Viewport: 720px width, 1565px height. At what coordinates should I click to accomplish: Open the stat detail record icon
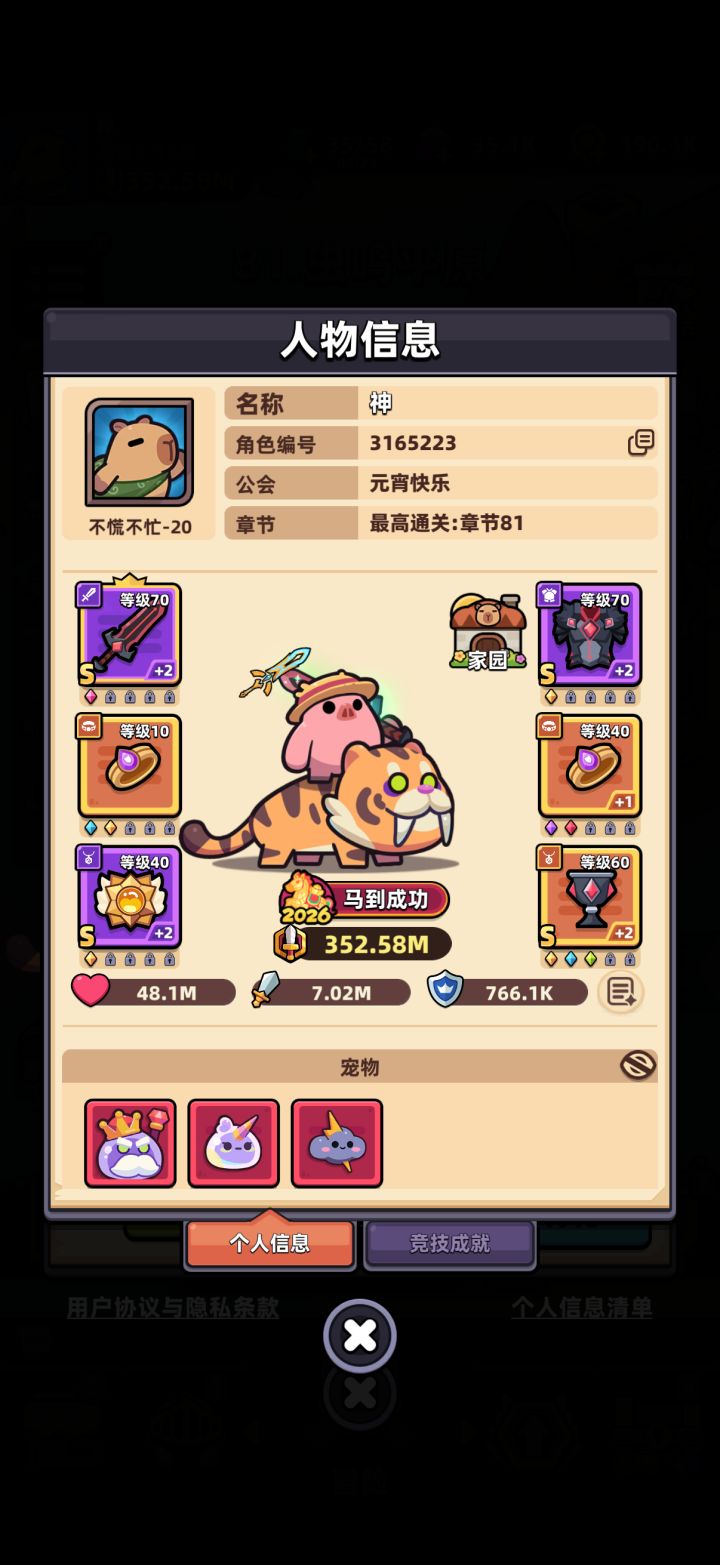(x=621, y=992)
